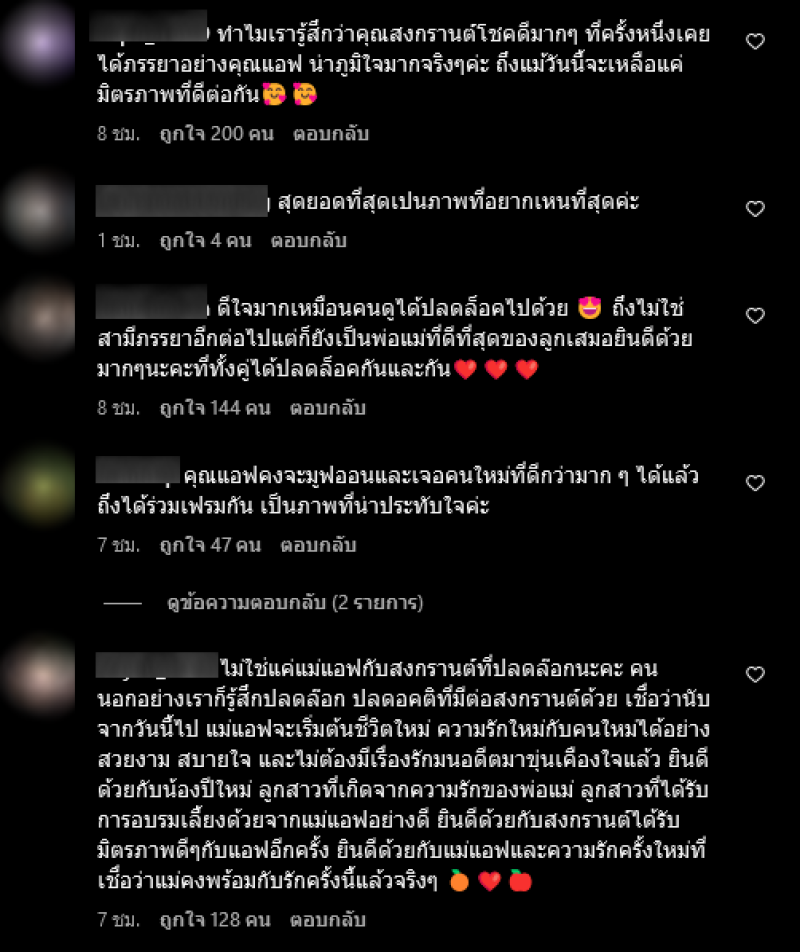Like the comment starting with คุณแอฟคงจะมูฟออน
The image size is (800, 952).
pos(756,482)
